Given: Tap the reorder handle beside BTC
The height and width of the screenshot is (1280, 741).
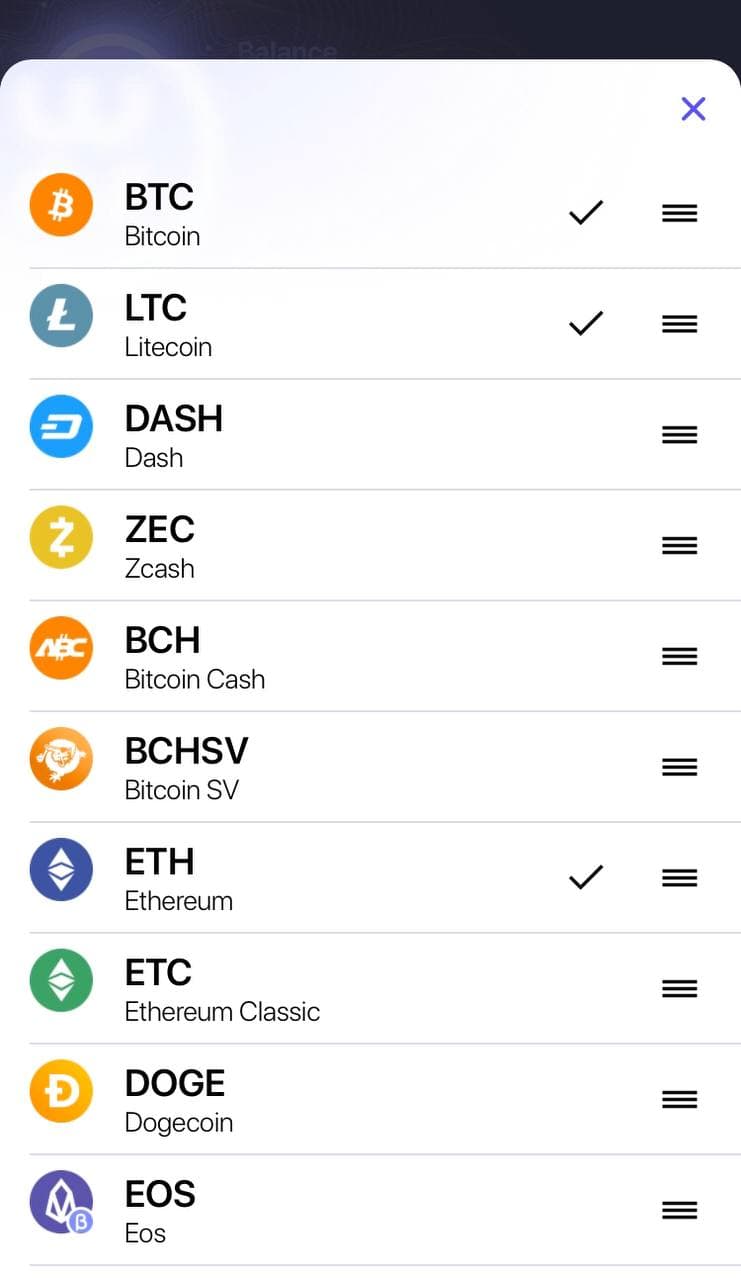Looking at the screenshot, I should click(x=680, y=213).
